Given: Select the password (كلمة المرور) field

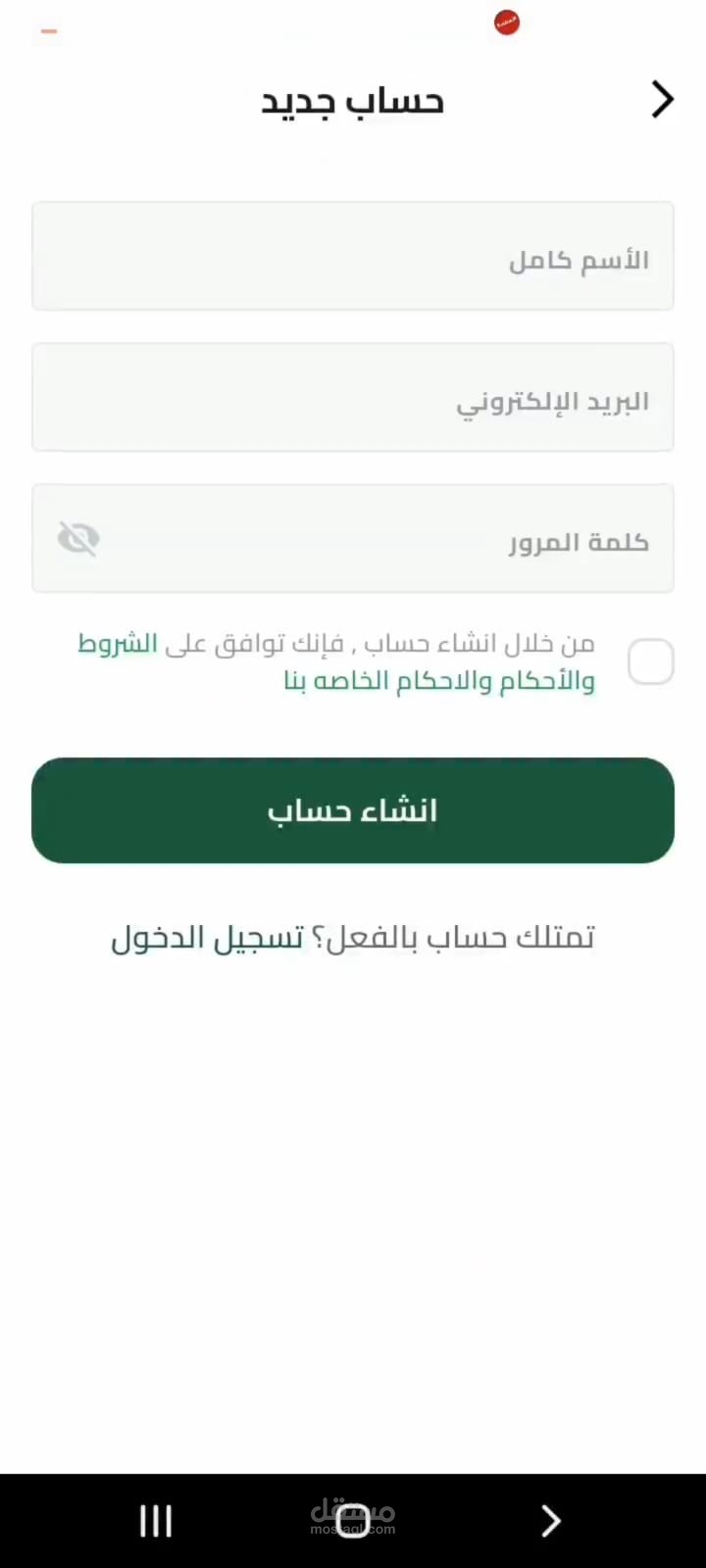Looking at the screenshot, I should tap(353, 538).
